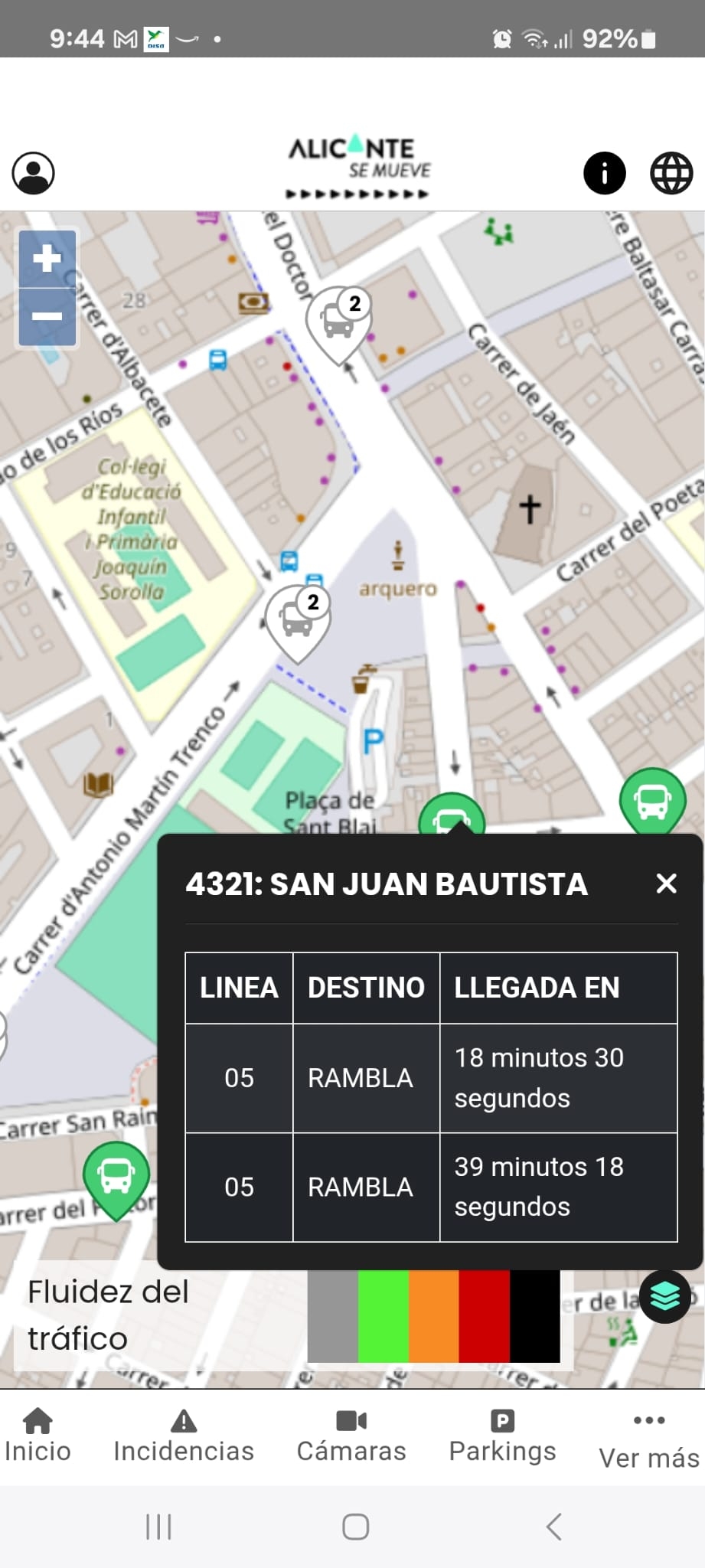Close the 4321 San Juan Bautista popup
Image resolution: width=705 pixels, height=1568 pixels.
666,884
